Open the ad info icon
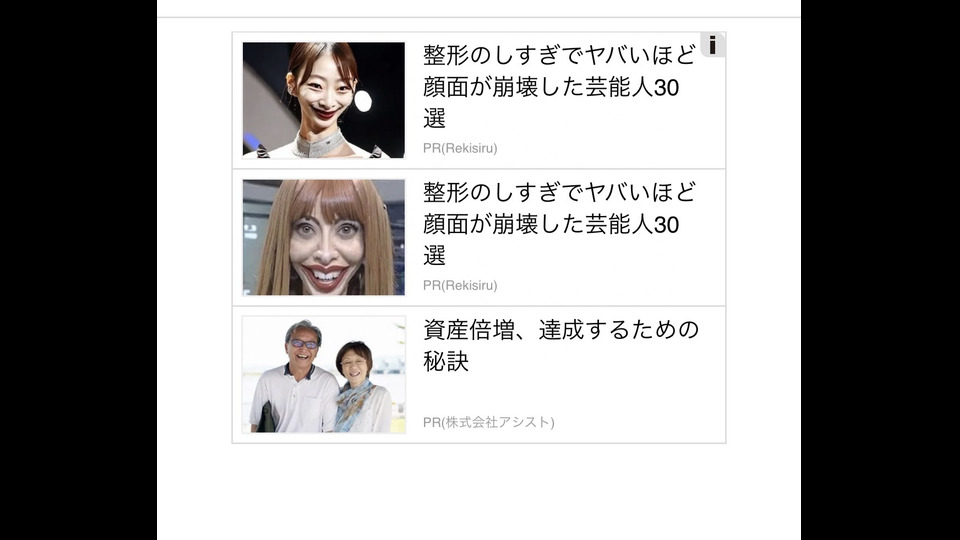Screen dimensions: 960x540 click(712, 45)
